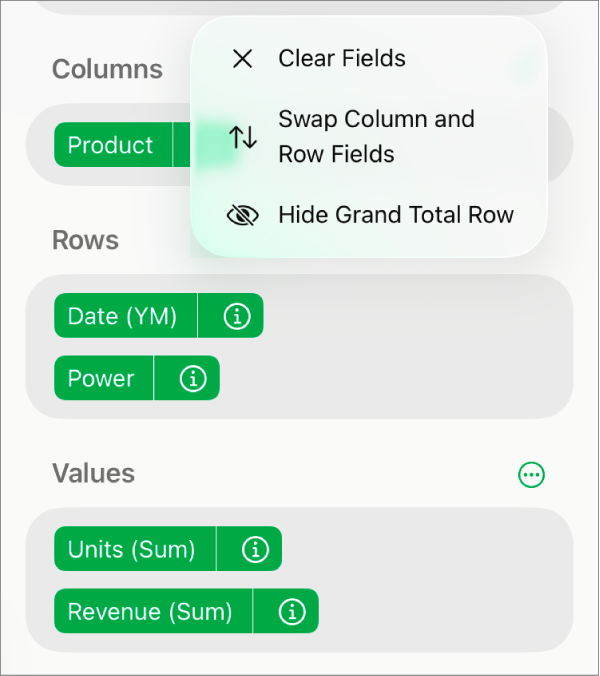
Task: Open the Values more options menu
Action: click(532, 475)
